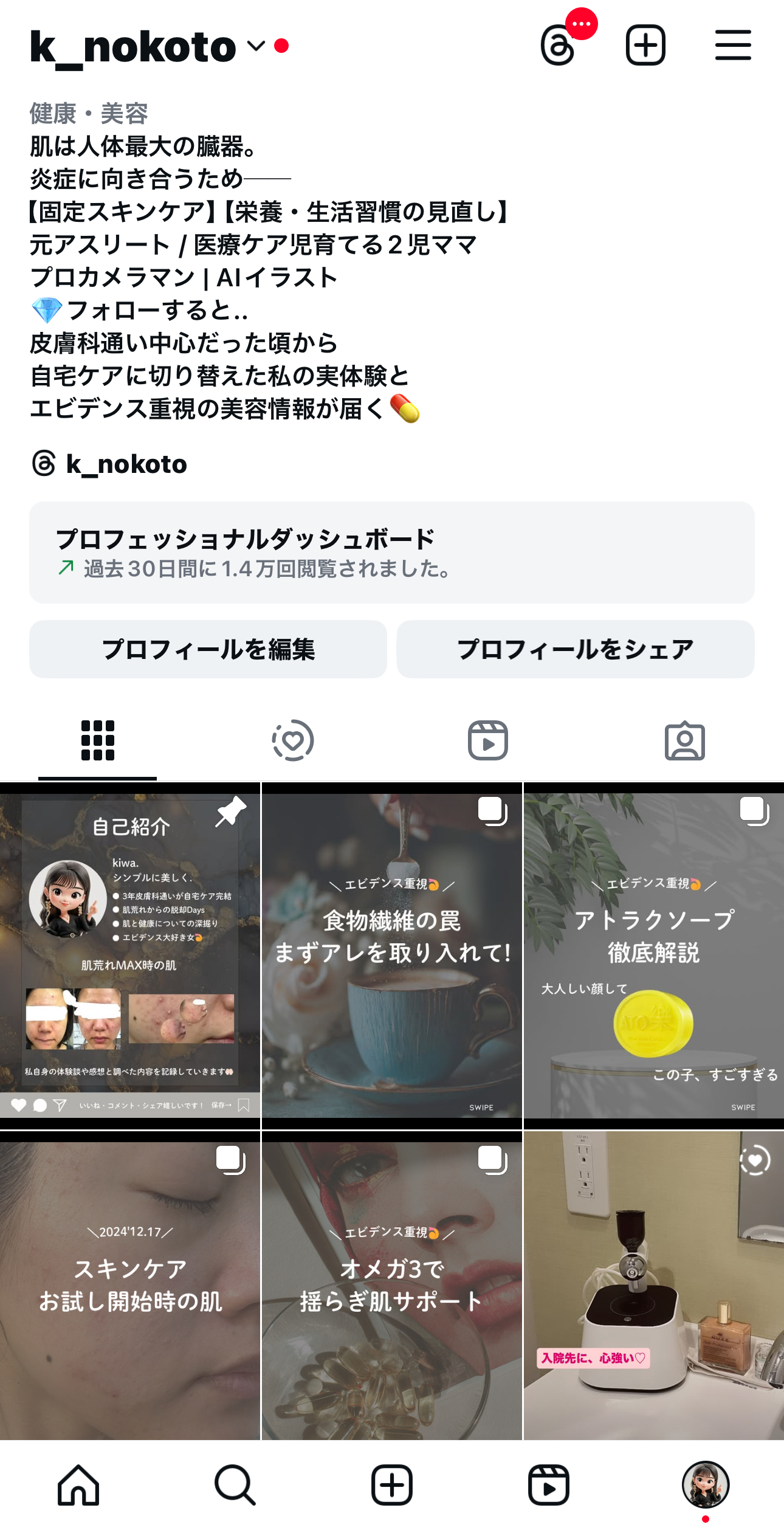The height and width of the screenshot is (1530, 784).
Task: Open the k_nokoto account switcher dropdown
Action: point(256,46)
